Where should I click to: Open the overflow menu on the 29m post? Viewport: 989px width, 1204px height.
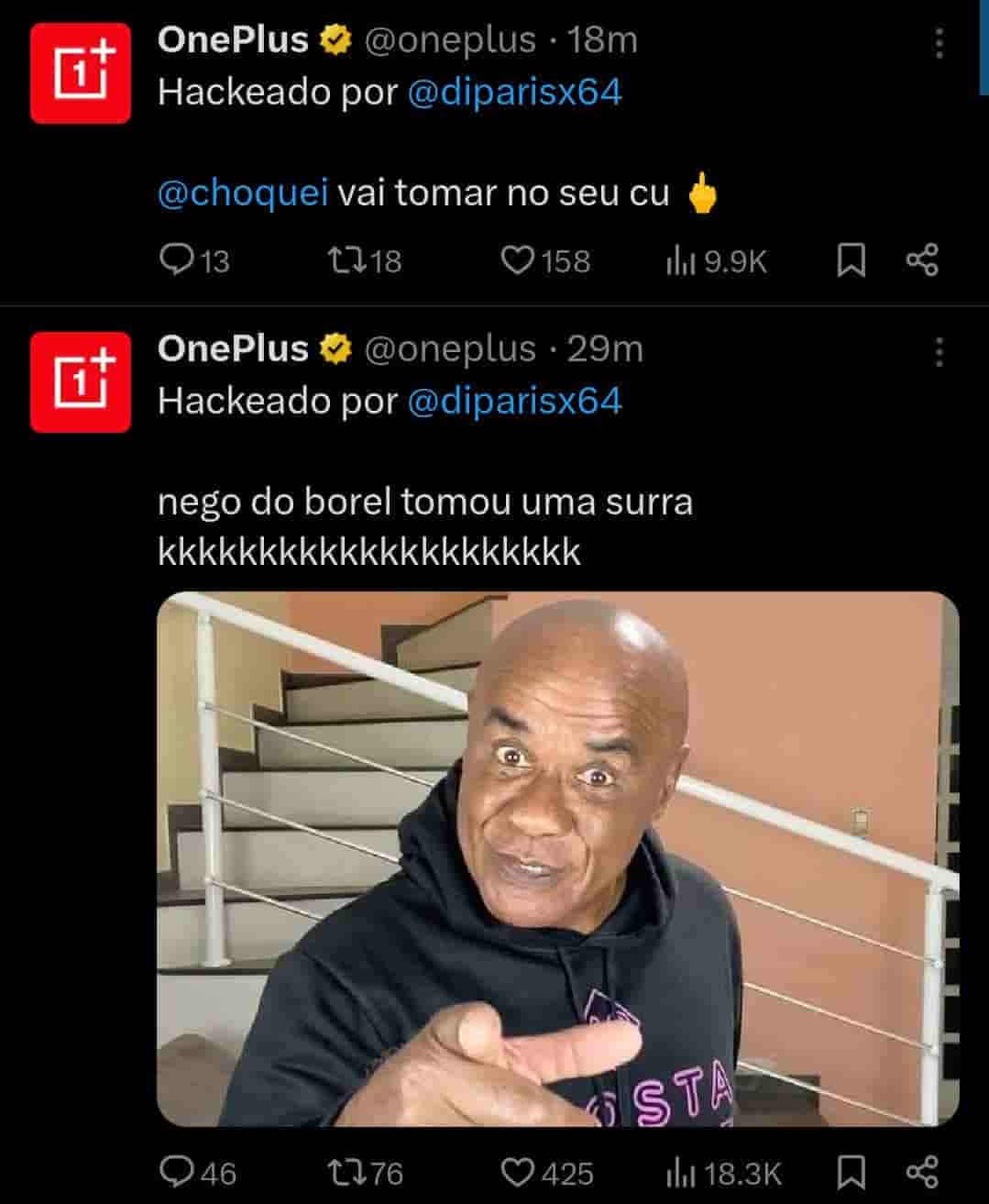tap(939, 351)
